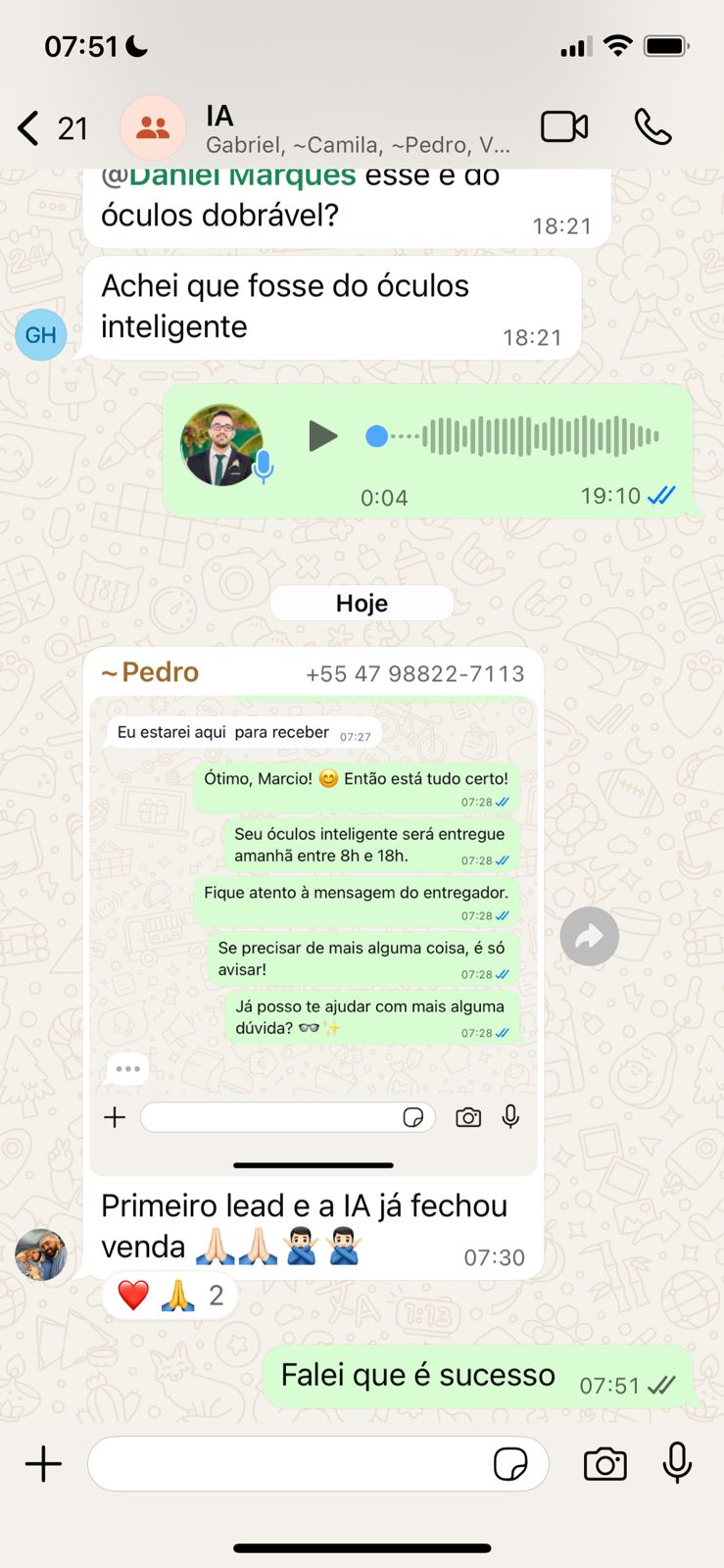Open the attachment plus menu

43,1464
